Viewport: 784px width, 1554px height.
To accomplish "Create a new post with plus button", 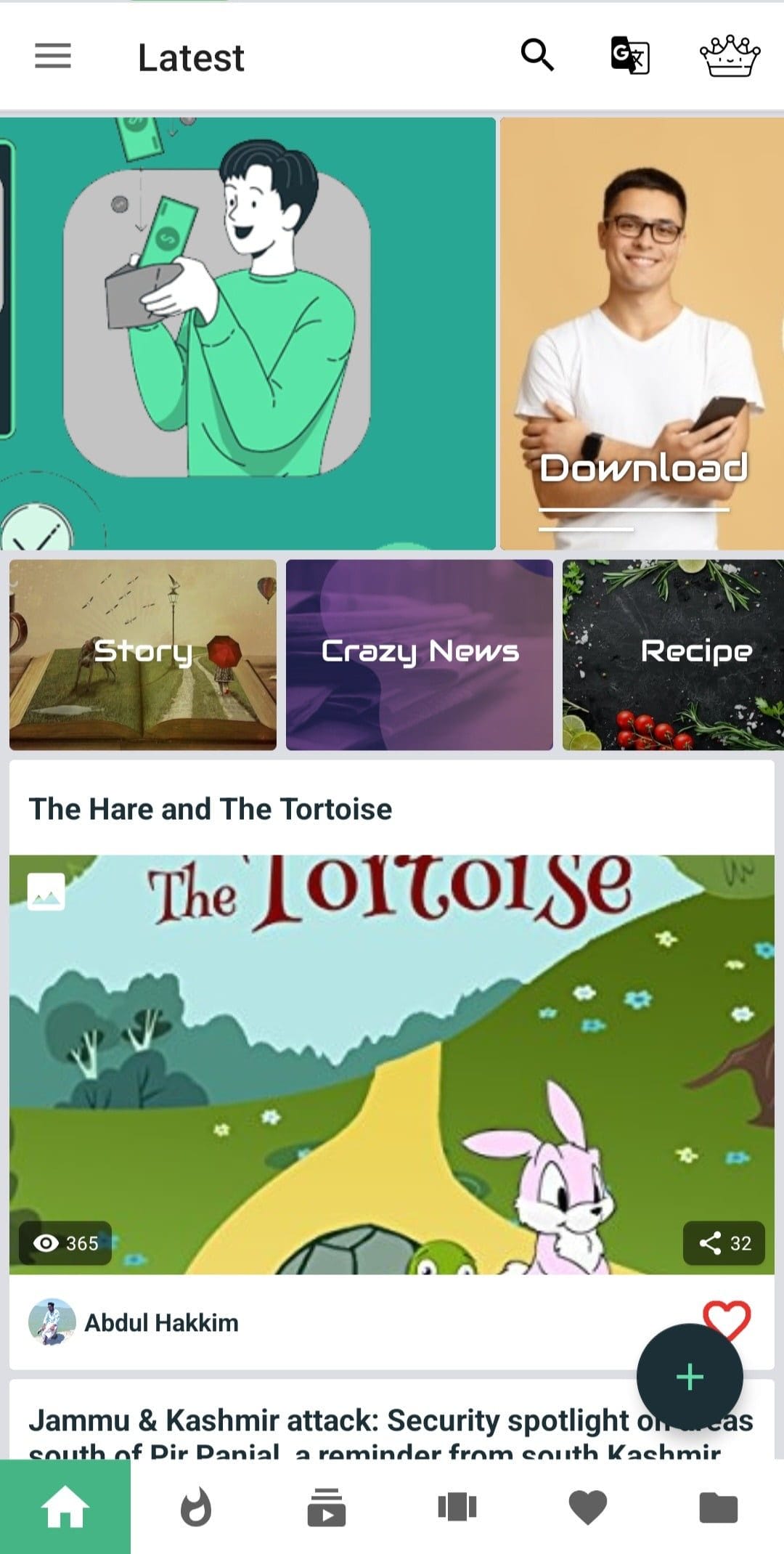I will click(690, 1377).
